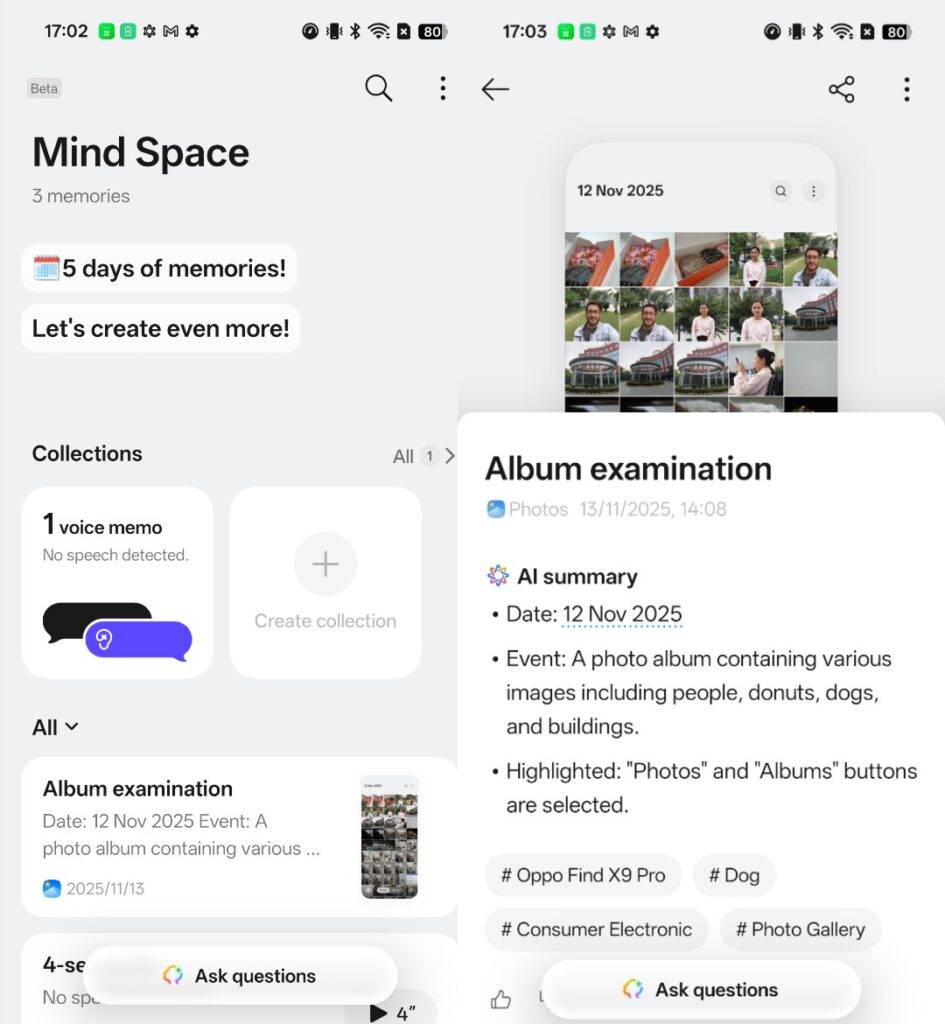
Task: Share the Album examination memory
Action: [x=842, y=89]
